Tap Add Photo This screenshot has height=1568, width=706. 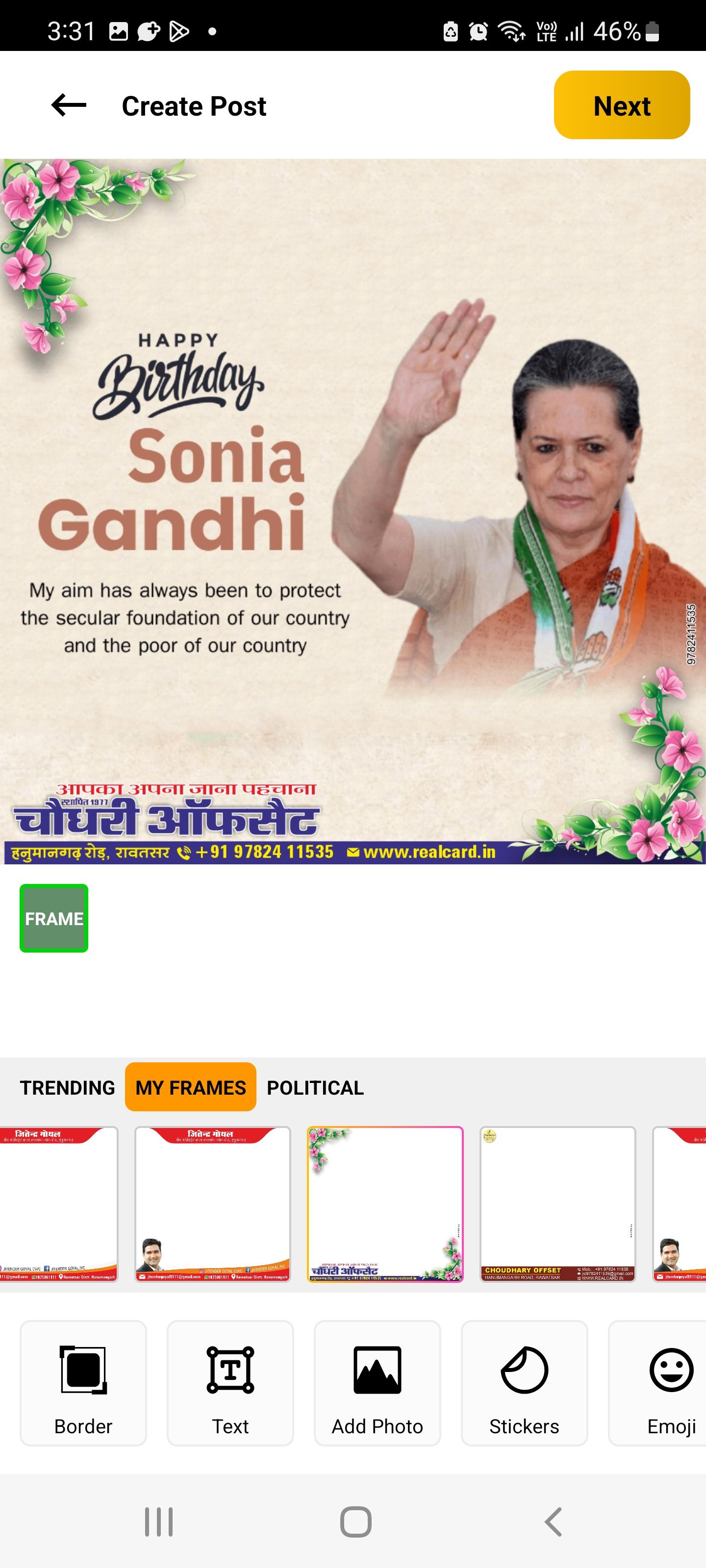coord(377,1383)
